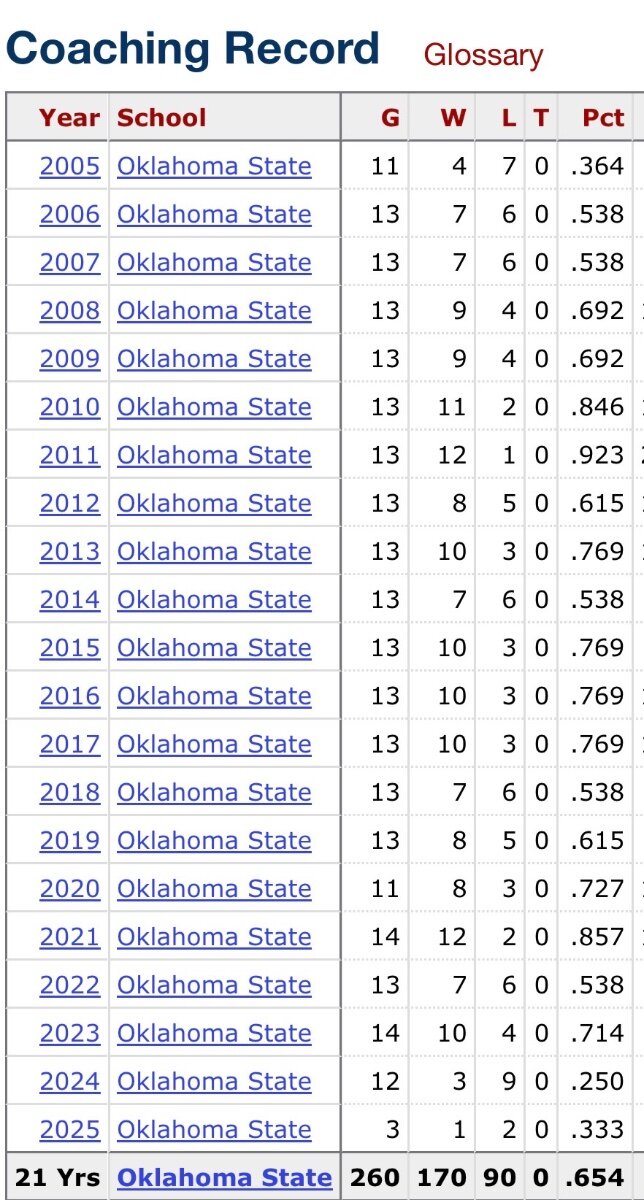Open the 2024 season link
The height and width of the screenshot is (1200, 644).
[70, 1081]
